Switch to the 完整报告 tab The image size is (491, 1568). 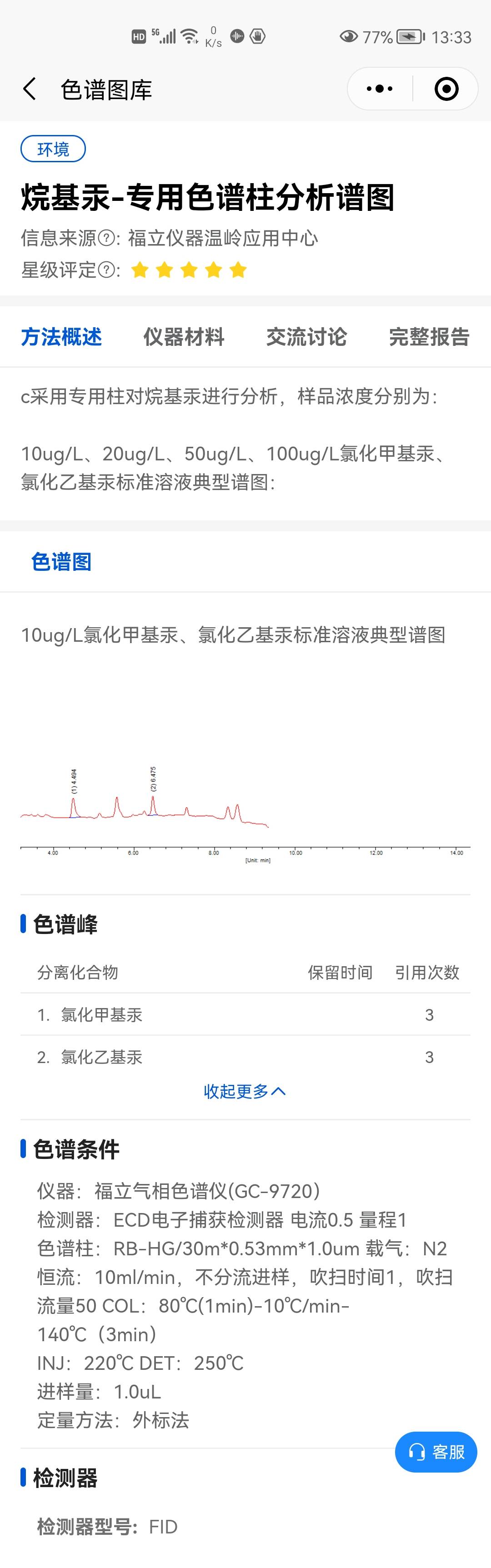[429, 337]
